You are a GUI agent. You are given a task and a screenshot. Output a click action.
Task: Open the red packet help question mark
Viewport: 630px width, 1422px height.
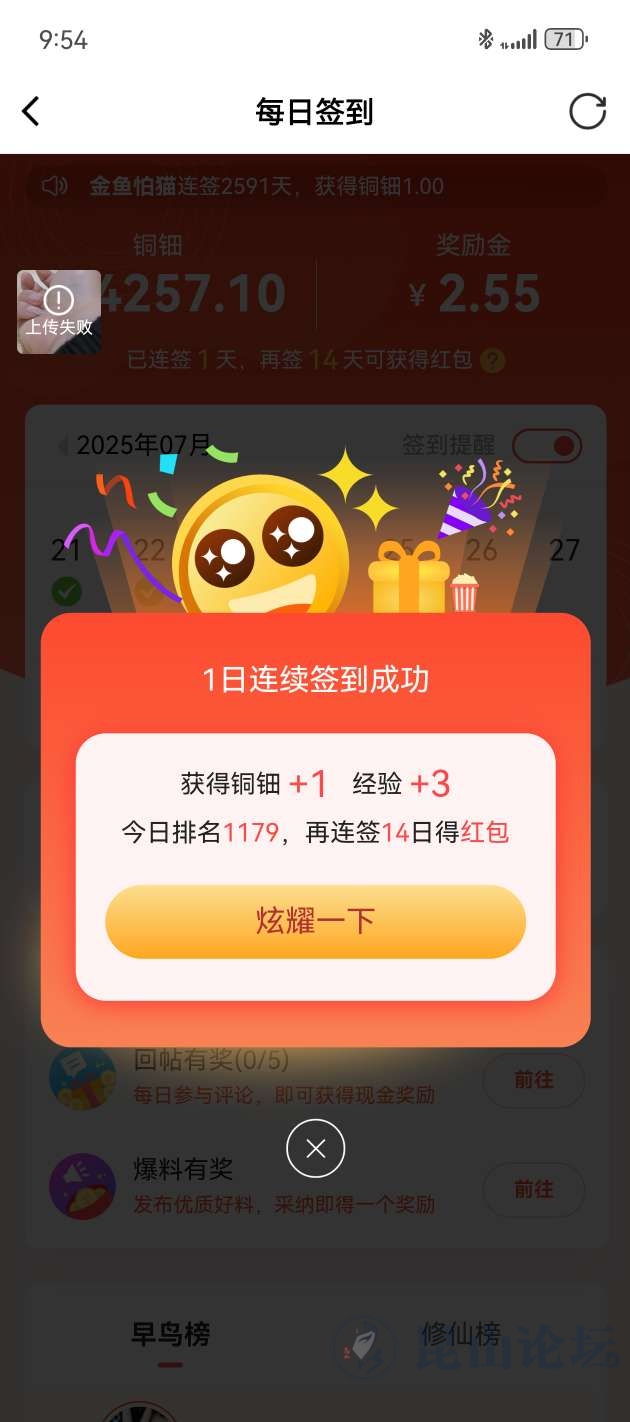pos(493,360)
